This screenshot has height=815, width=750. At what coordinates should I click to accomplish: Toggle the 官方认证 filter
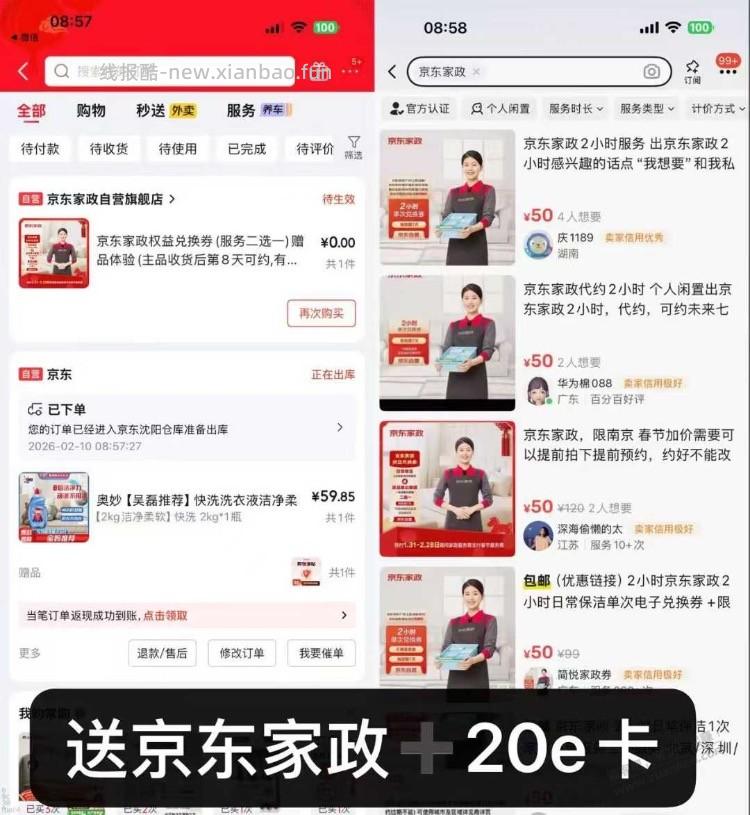[x=428, y=107]
